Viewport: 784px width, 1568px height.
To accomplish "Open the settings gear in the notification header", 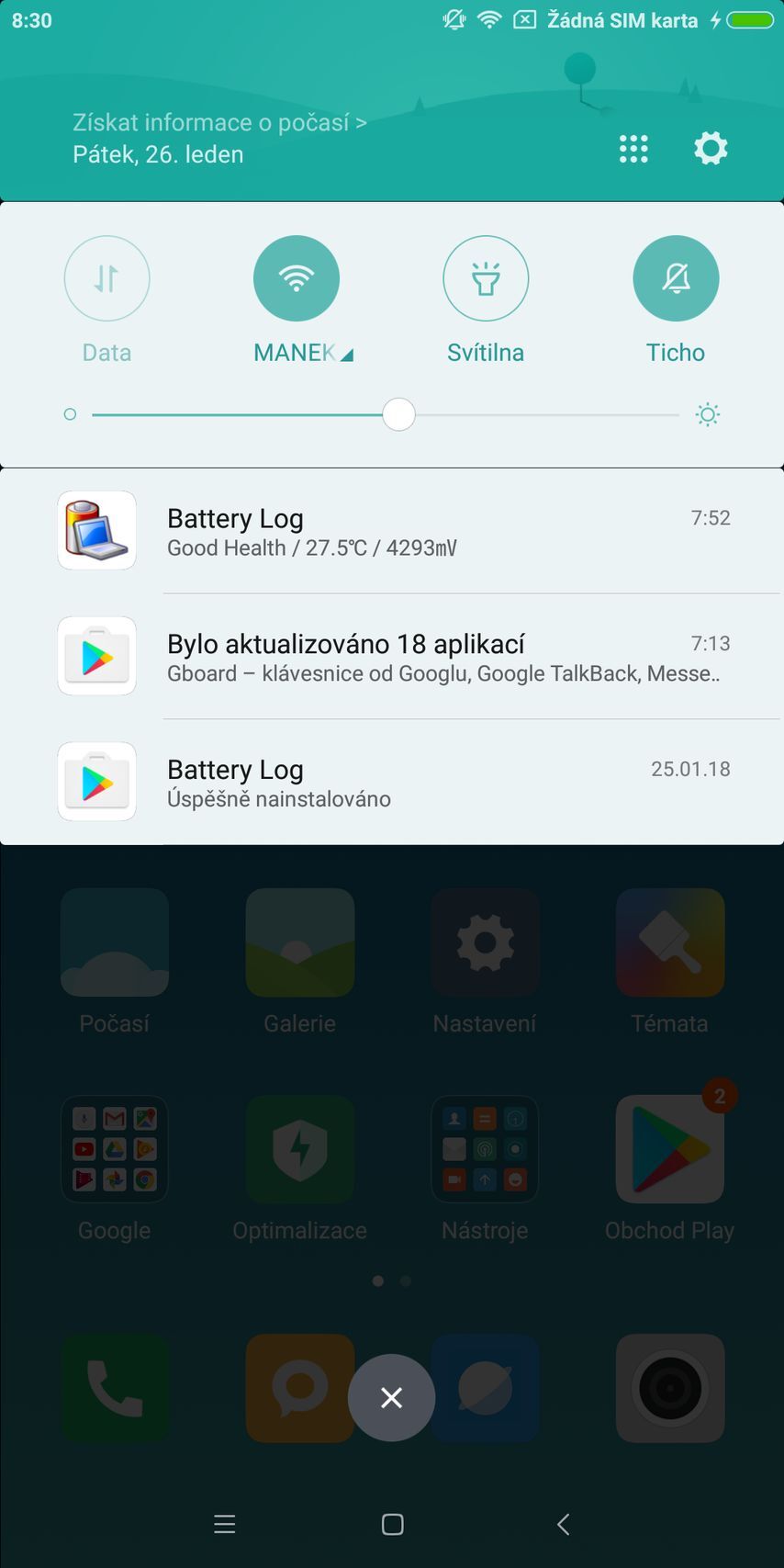I will tap(710, 148).
